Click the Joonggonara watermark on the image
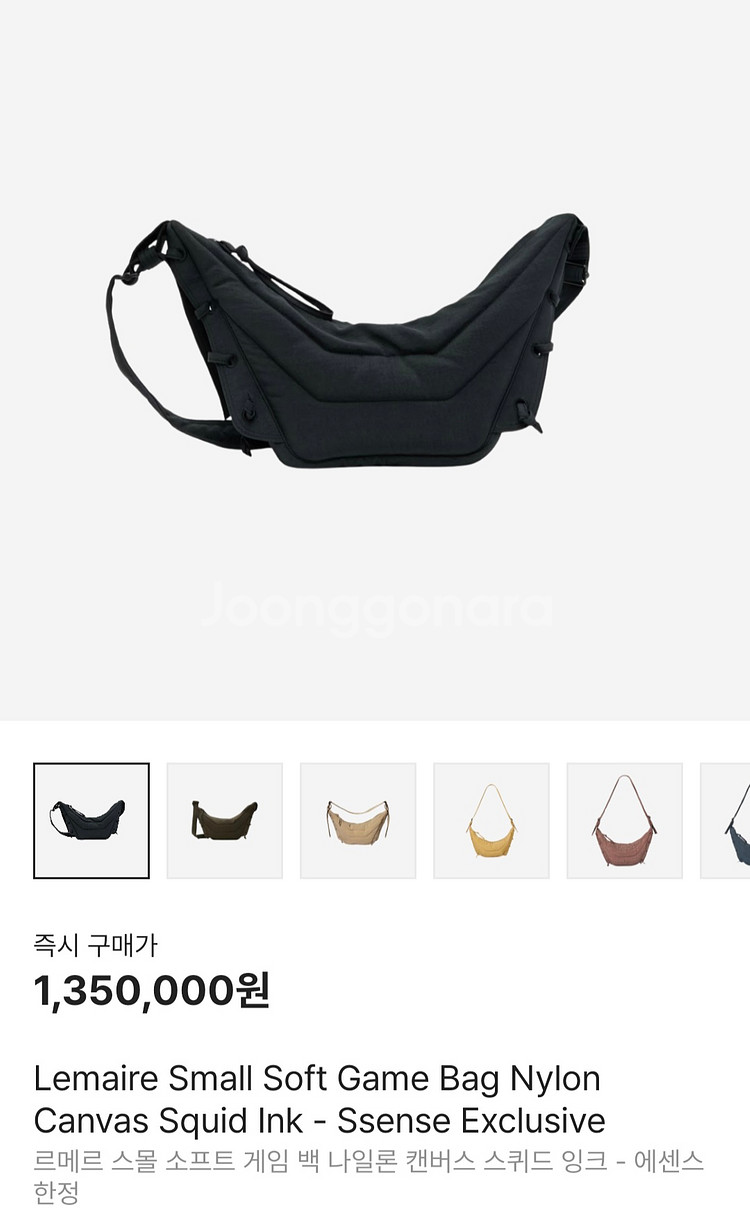The width and height of the screenshot is (750, 1220). 375,604
